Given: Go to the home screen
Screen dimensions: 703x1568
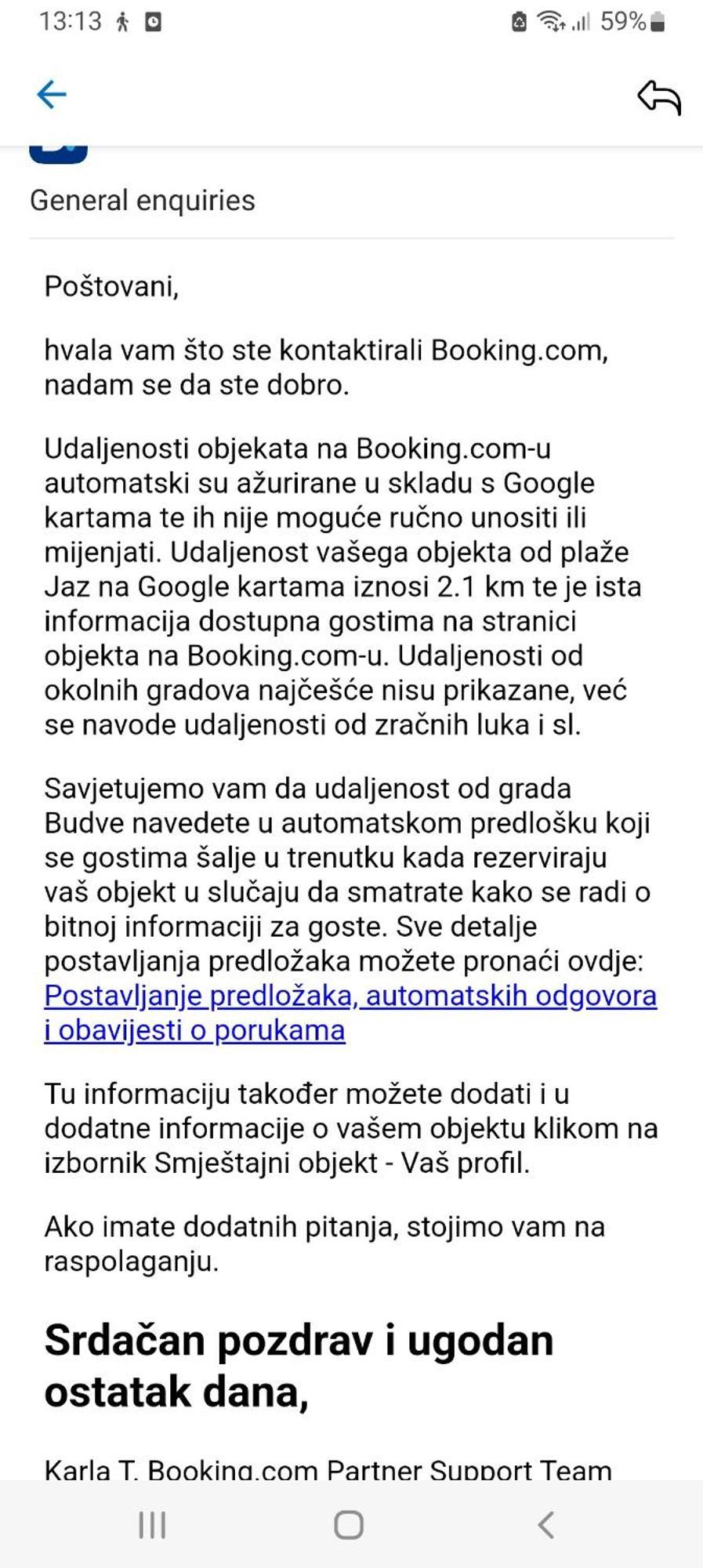Looking at the screenshot, I should click(349, 1525).
